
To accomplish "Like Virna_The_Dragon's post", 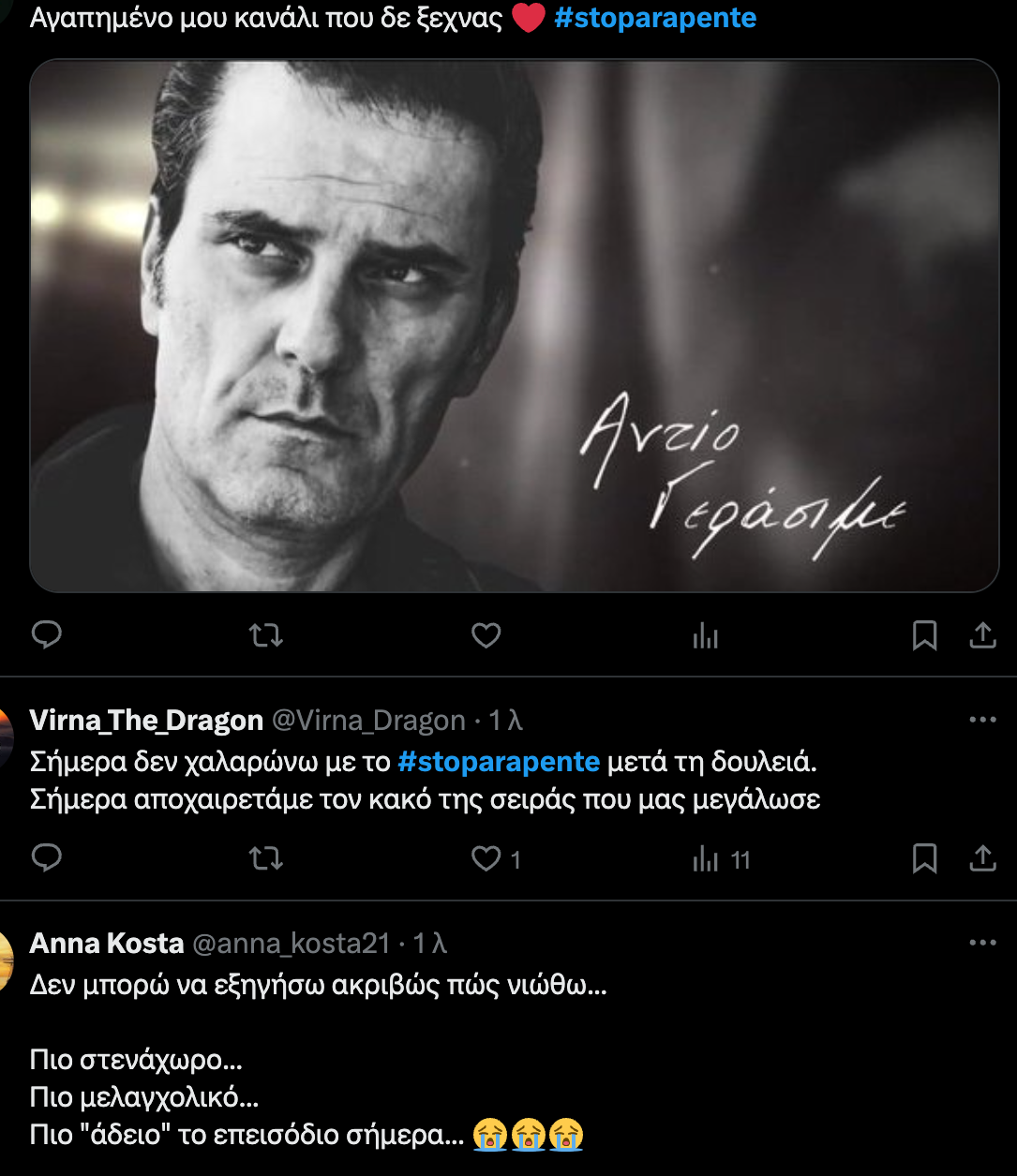I will [x=486, y=858].
